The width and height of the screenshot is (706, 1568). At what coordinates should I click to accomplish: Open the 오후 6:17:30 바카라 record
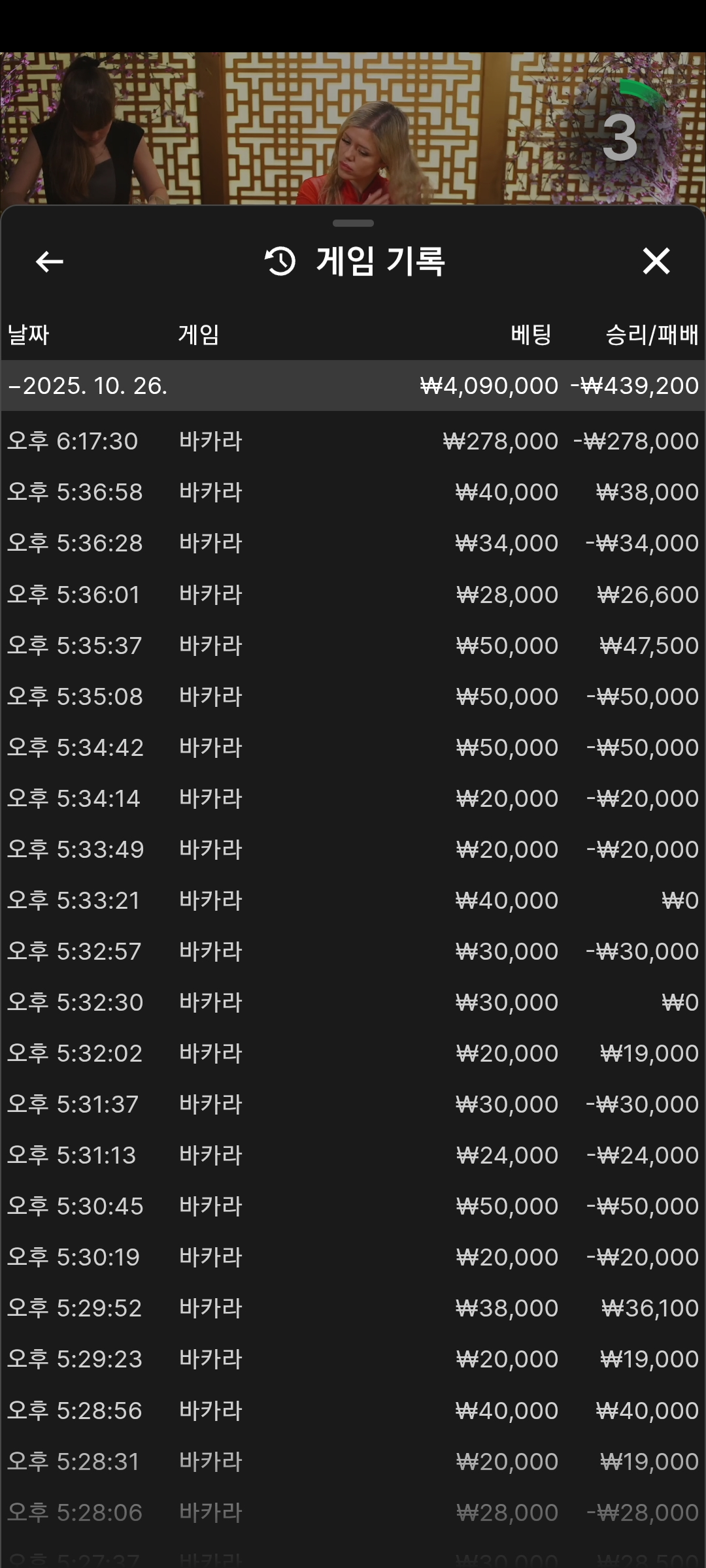click(x=353, y=441)
